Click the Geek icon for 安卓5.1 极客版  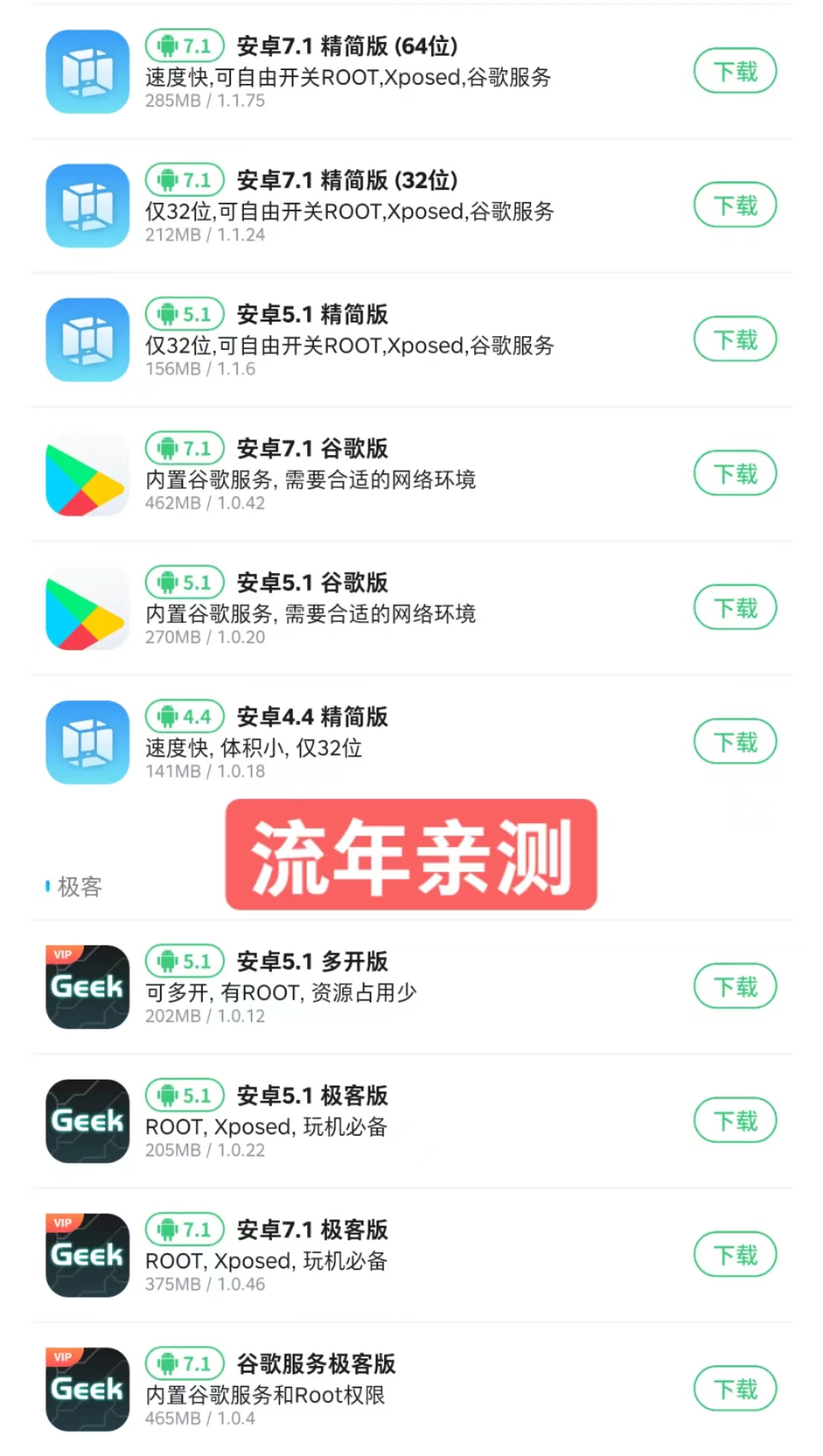(86, 1121)
